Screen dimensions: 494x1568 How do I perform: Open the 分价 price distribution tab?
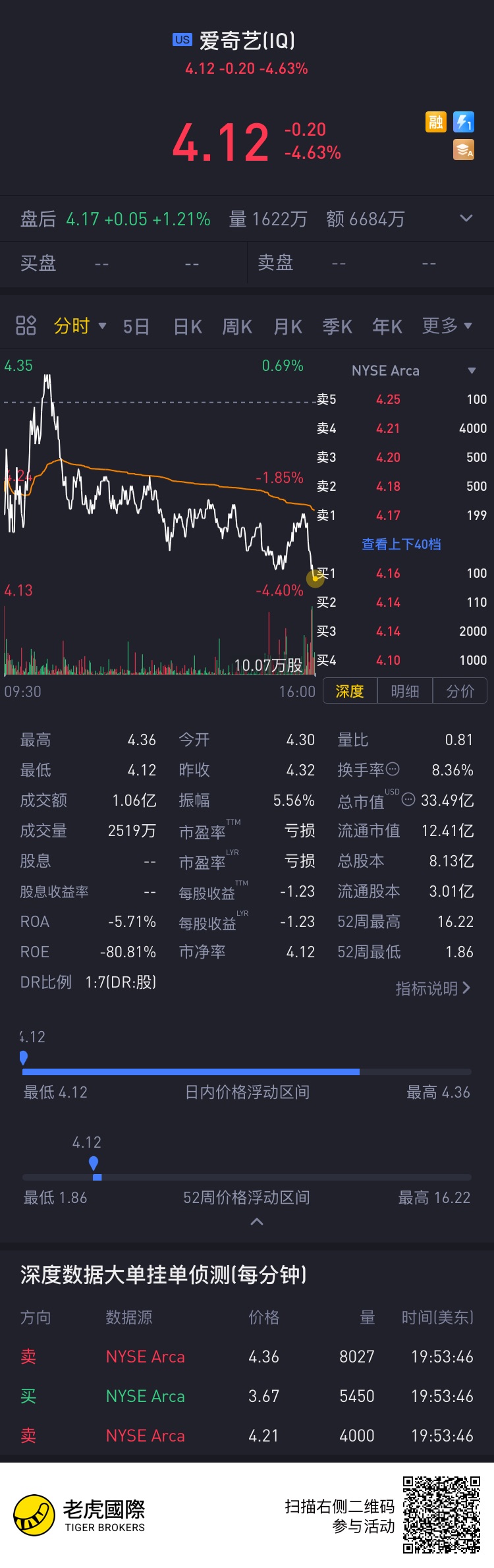[x=460, y=691]
